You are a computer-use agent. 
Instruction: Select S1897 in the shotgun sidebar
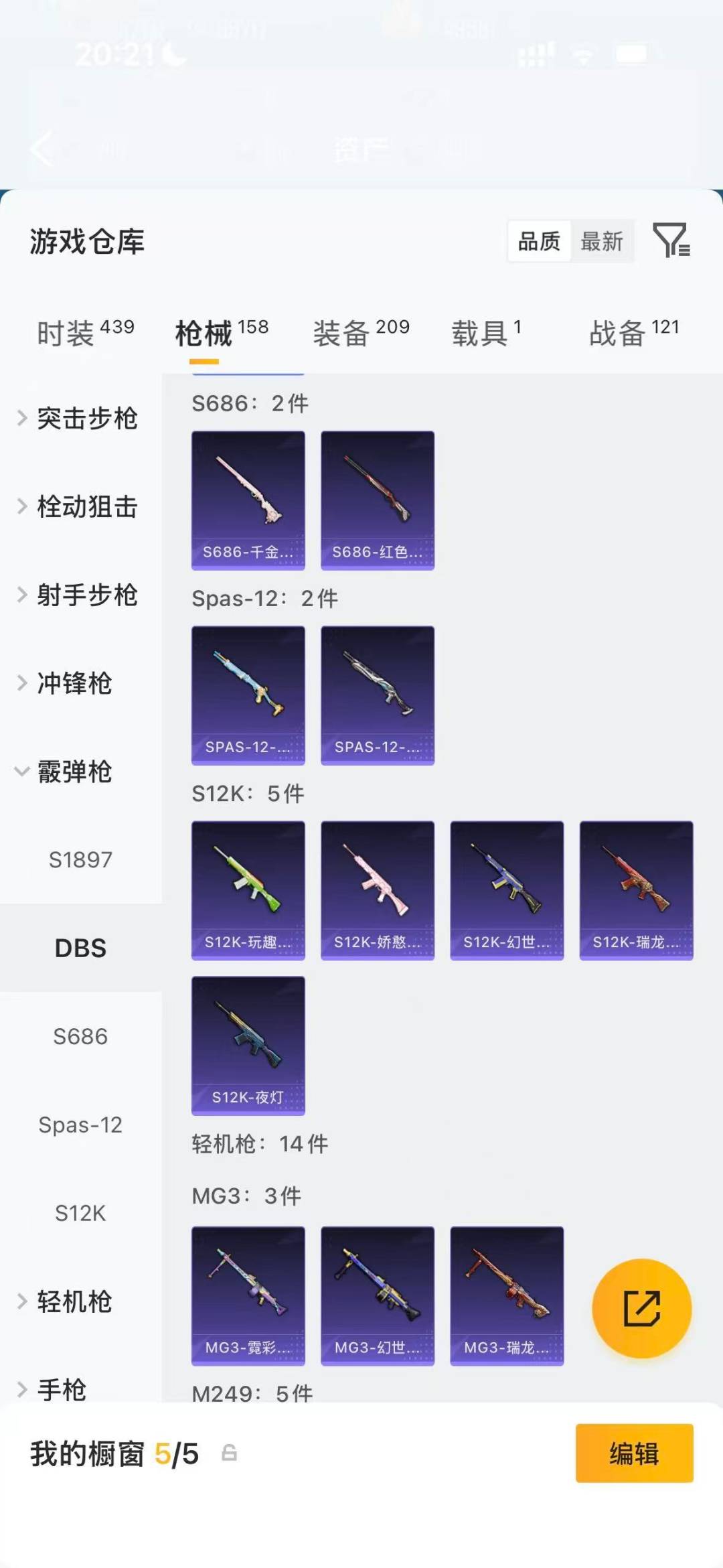point(80,859)
